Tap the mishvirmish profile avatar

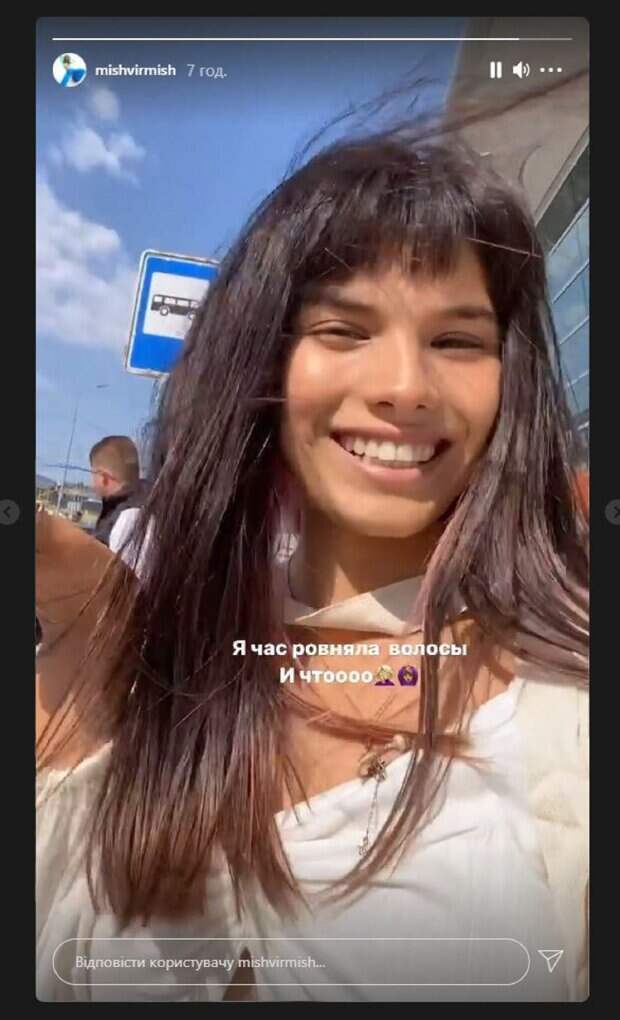[x=69, y=70]
